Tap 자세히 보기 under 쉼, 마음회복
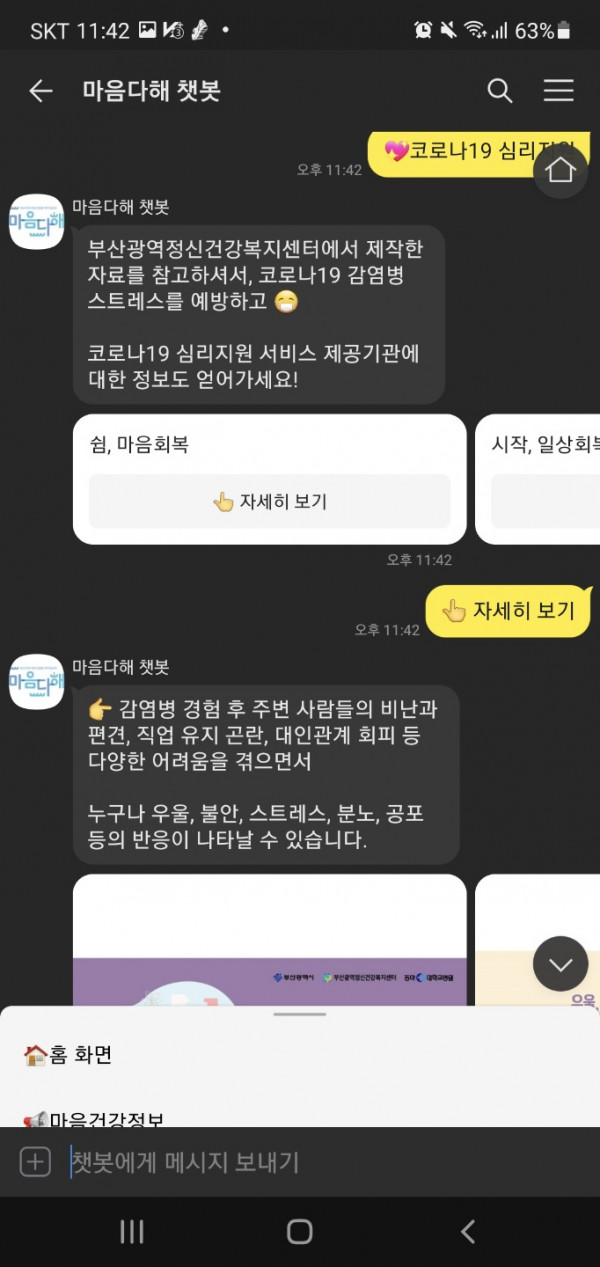This screenshot has width=600, height=1267. pos(269,501)
